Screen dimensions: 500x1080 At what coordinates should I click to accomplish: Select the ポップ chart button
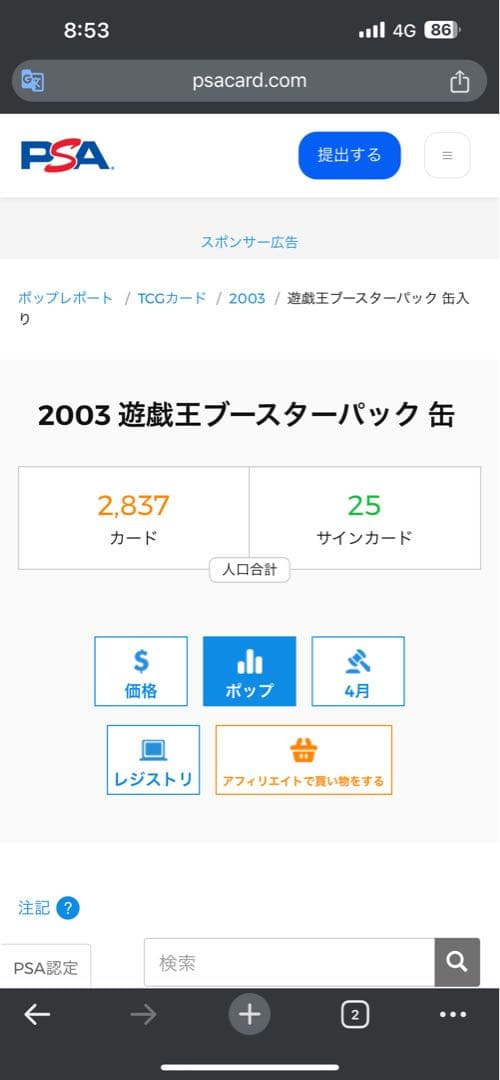click(249, 671)
